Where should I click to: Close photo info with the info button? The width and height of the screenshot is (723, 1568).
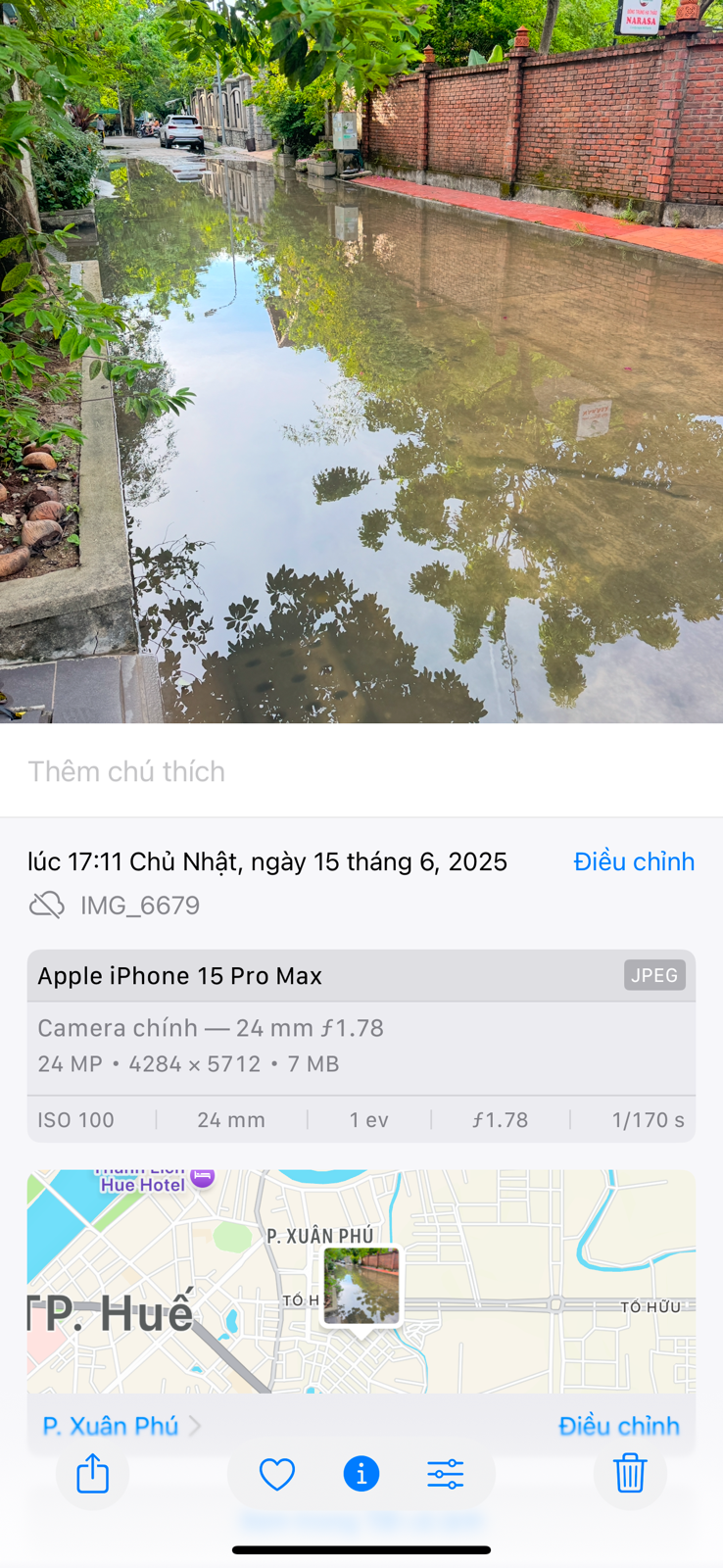tap(361, 1473)
